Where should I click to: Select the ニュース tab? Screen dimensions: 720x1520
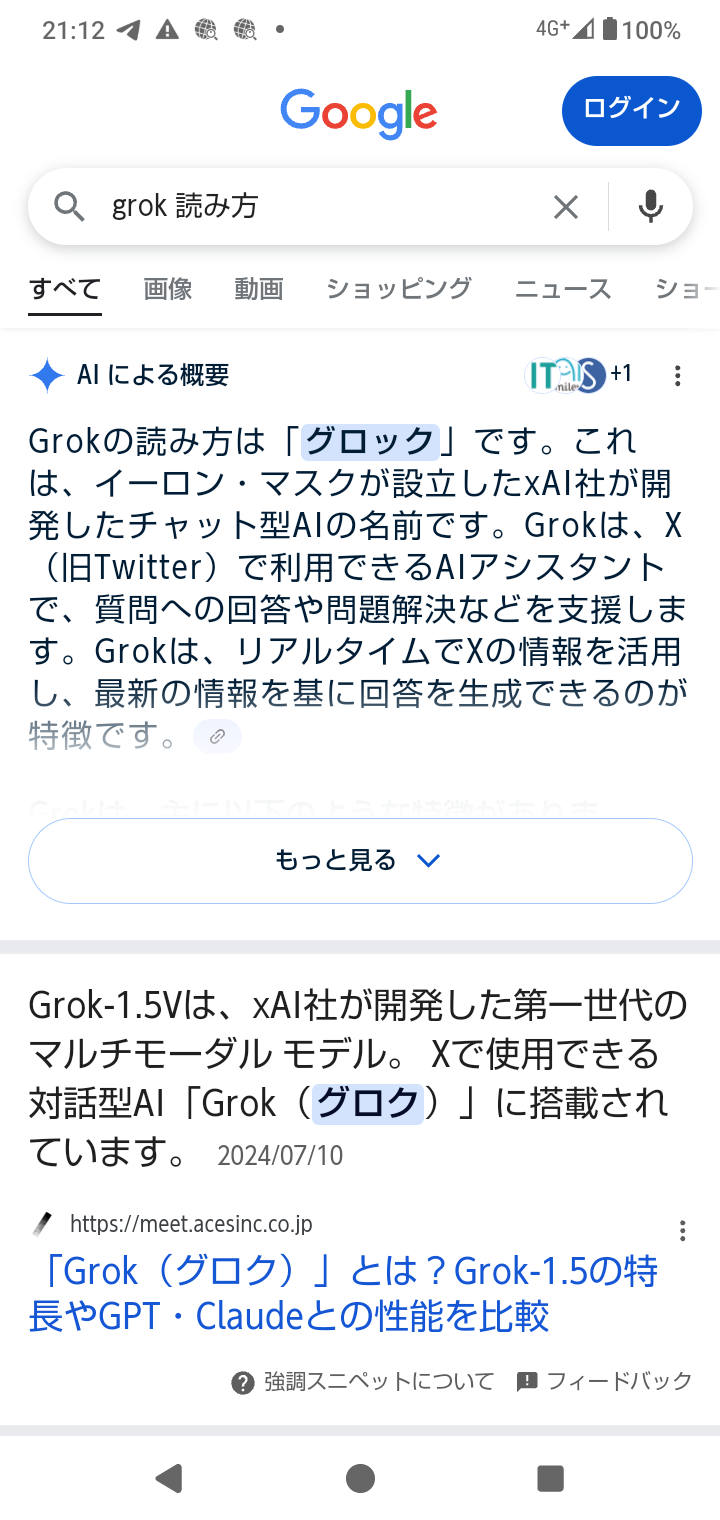coord(563,289)
